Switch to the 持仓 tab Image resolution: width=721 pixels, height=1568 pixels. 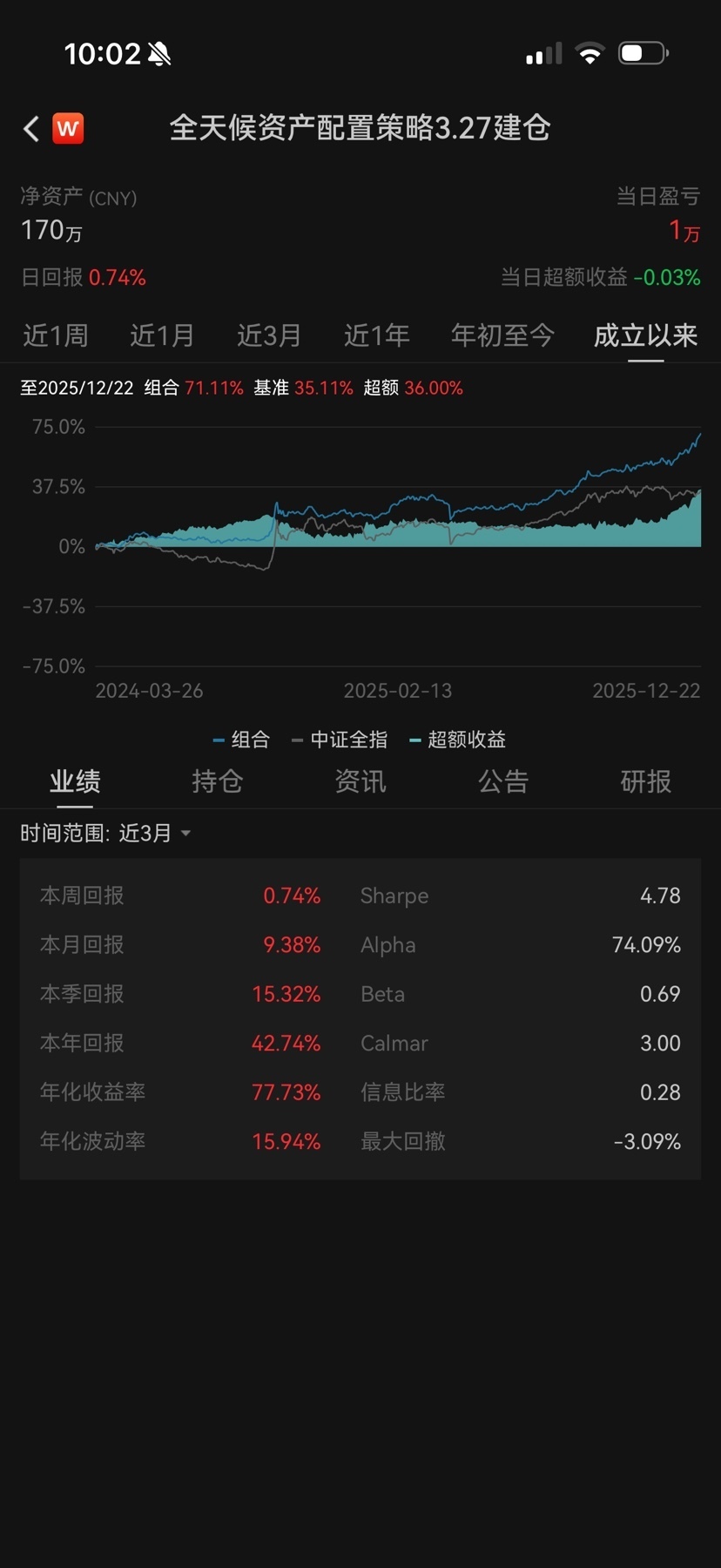coord(218,781)
